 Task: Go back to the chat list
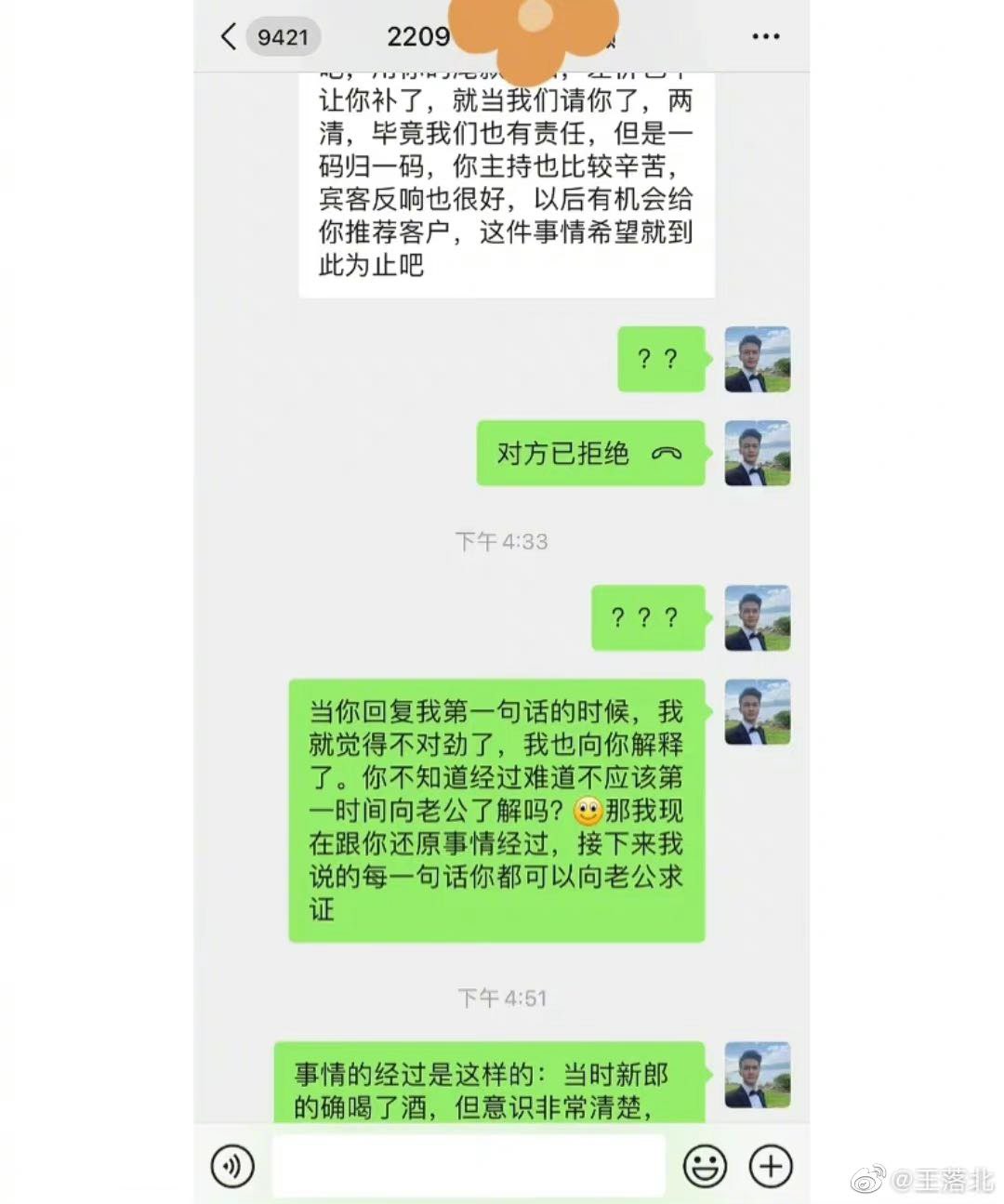coord(229,36)
